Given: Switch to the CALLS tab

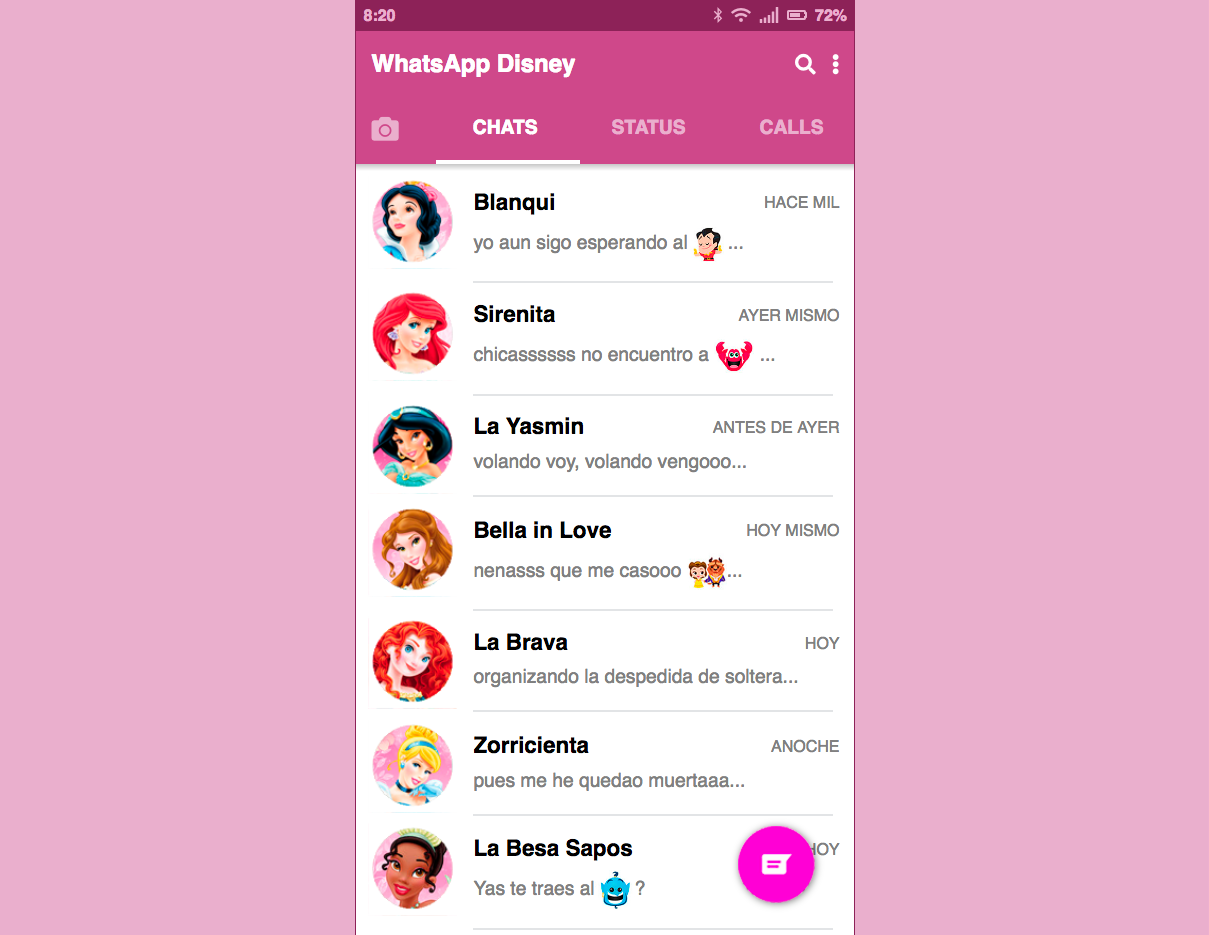Looking at the screenshot, I should click(x=791, y=127).
